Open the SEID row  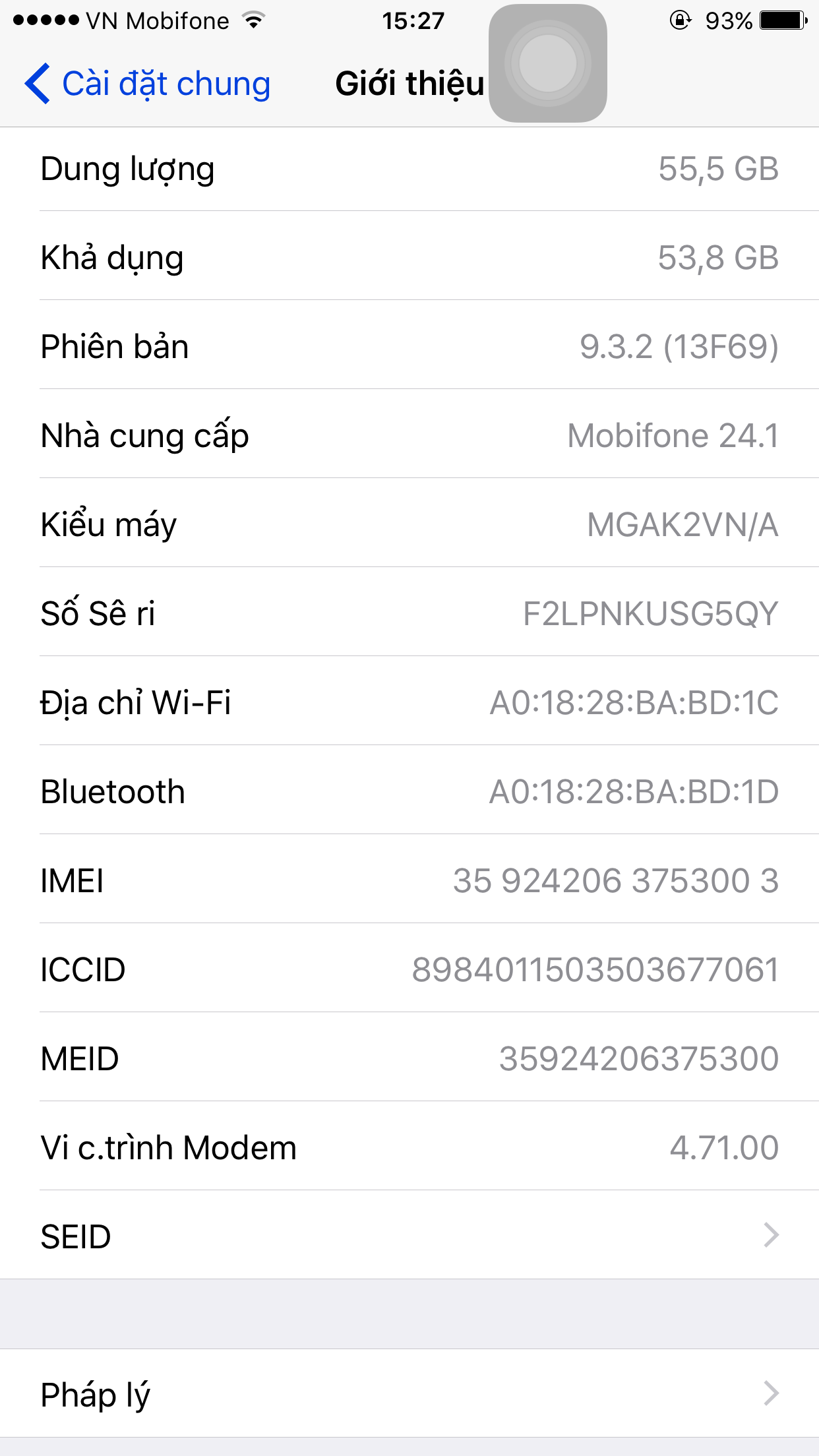click(x=409, y=1235)
